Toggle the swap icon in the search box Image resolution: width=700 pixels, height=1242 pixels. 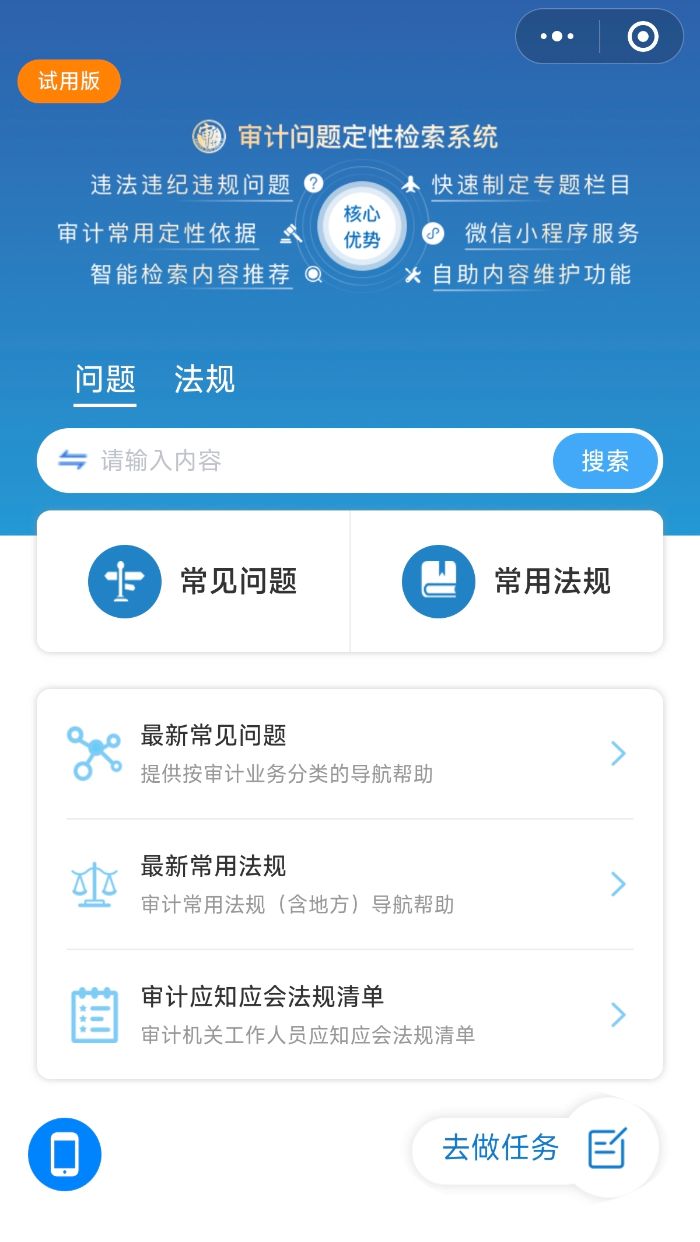[x=72, y=460]
